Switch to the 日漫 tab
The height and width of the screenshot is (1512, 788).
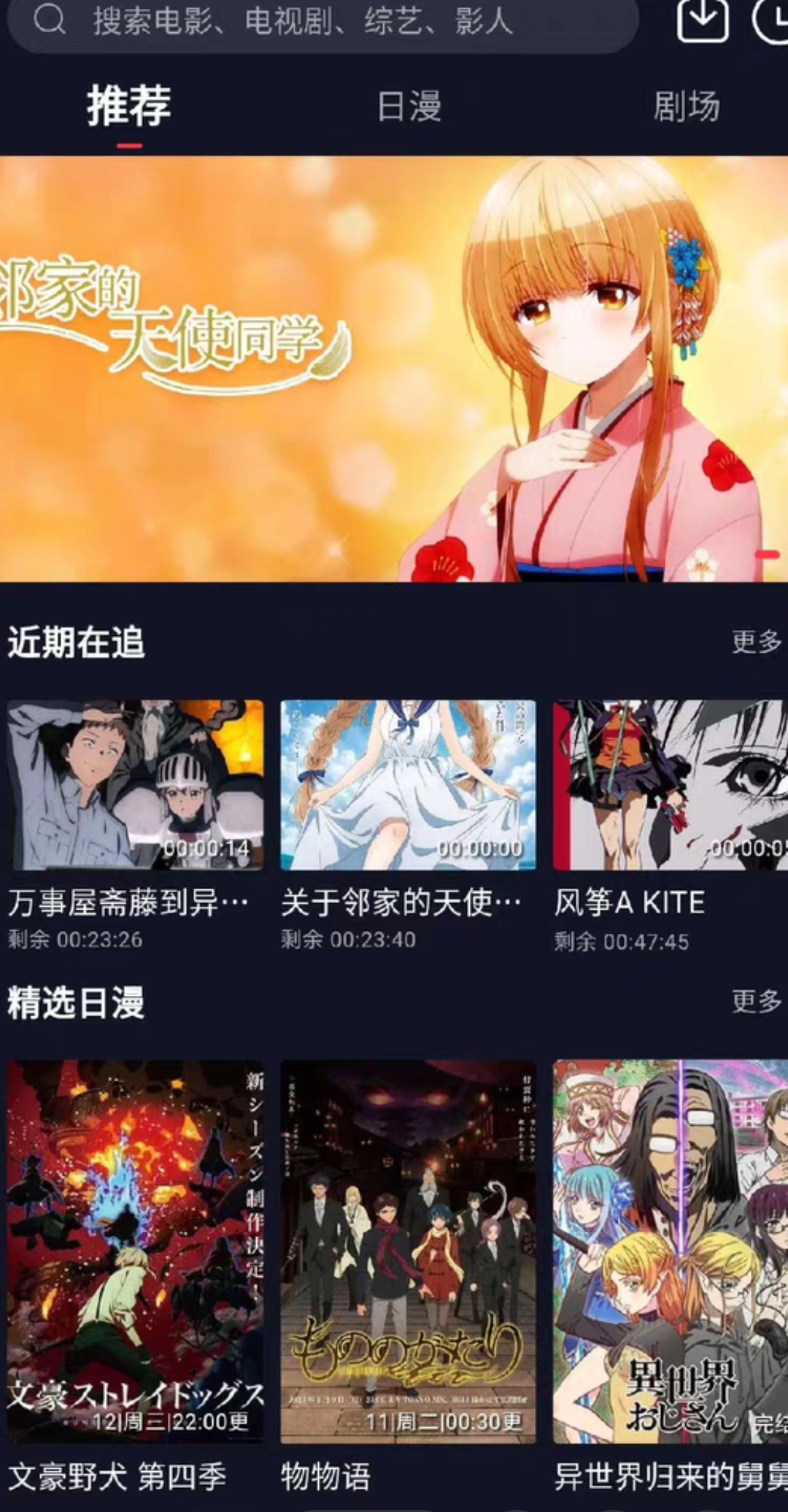[409, 107]
